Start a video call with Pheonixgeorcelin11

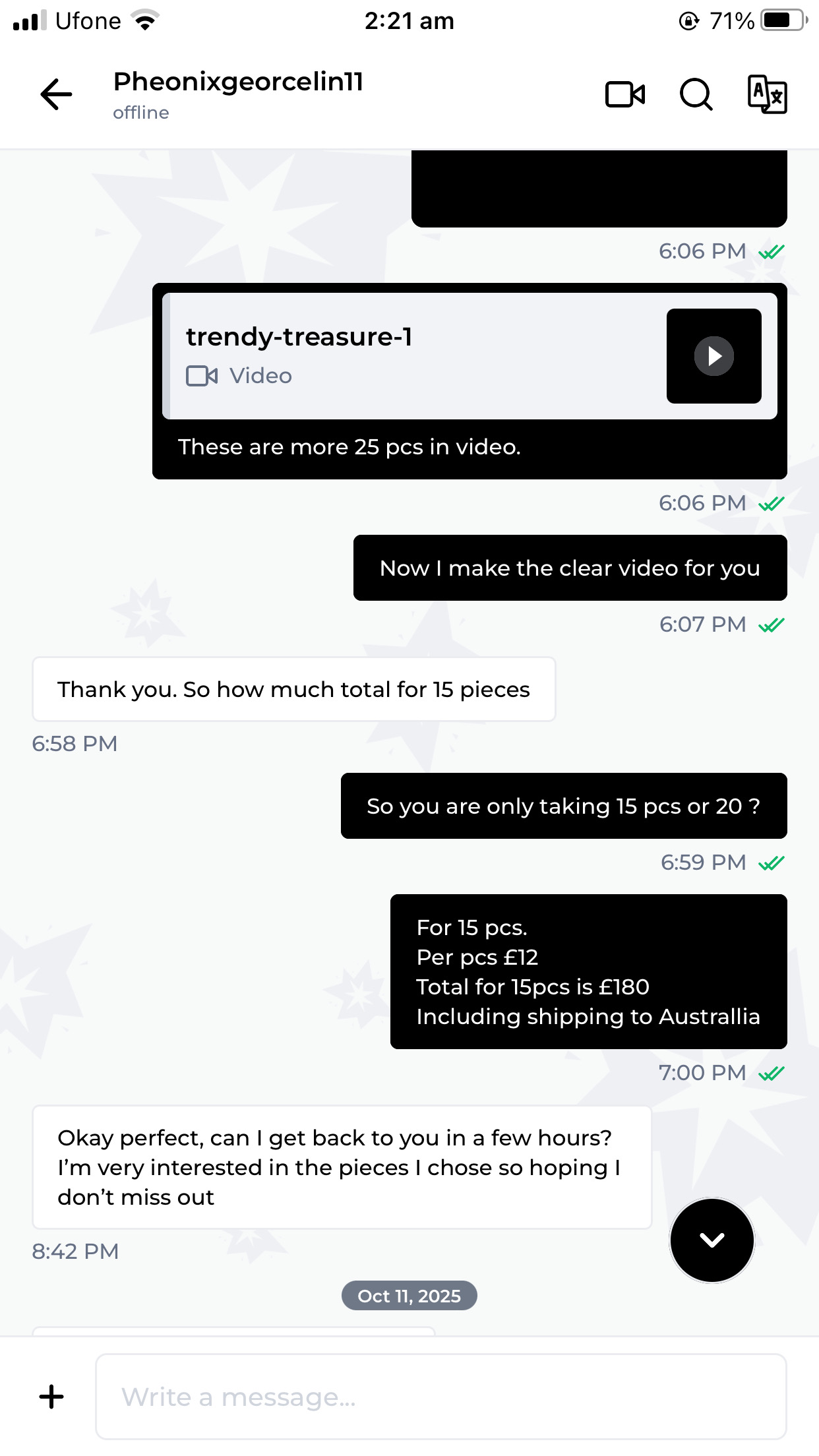point(624,94)
